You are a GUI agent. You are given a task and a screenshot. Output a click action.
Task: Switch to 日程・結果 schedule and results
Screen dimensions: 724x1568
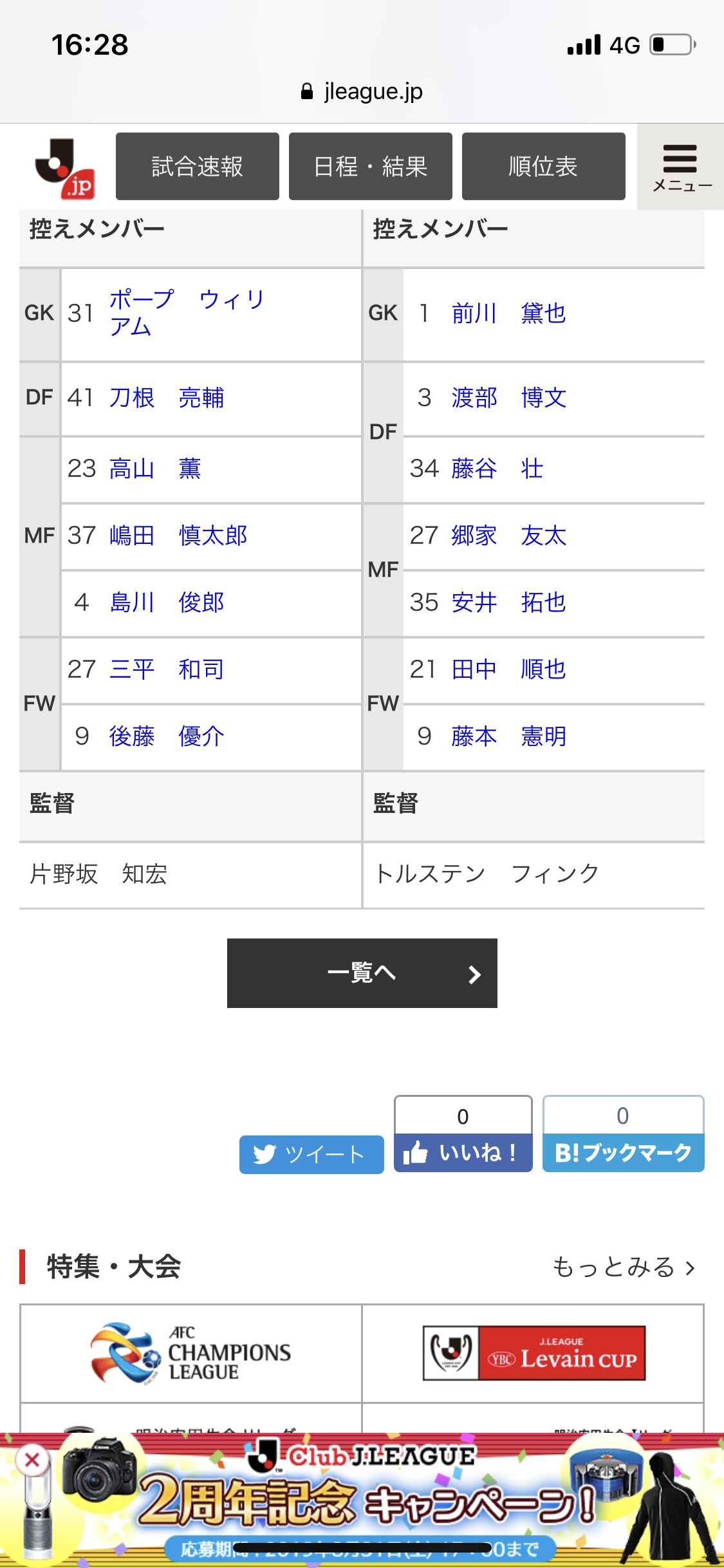pyautogui.click(x=370, y=167)
